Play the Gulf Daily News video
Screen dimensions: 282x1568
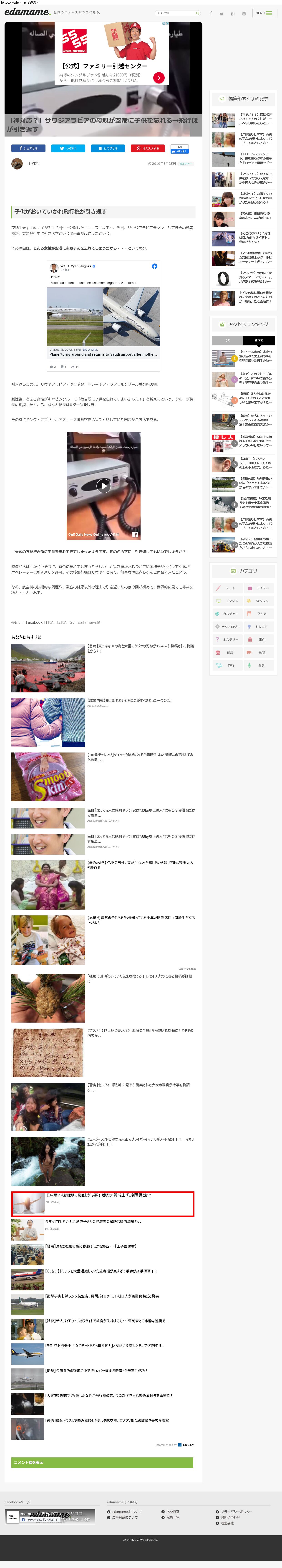pyautogui.click(x=103, y=485)
